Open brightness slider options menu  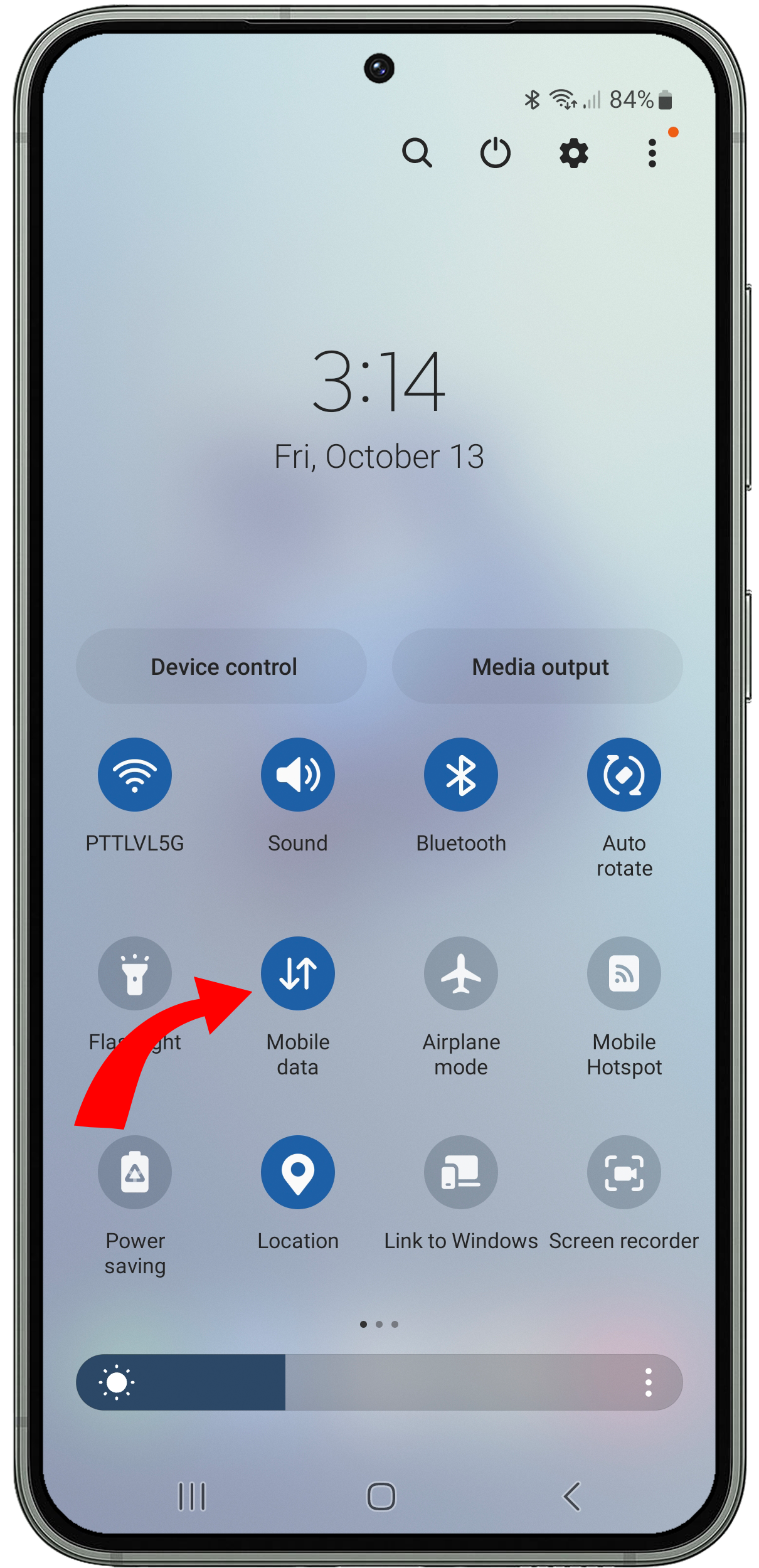click(x=649, y=1382)
